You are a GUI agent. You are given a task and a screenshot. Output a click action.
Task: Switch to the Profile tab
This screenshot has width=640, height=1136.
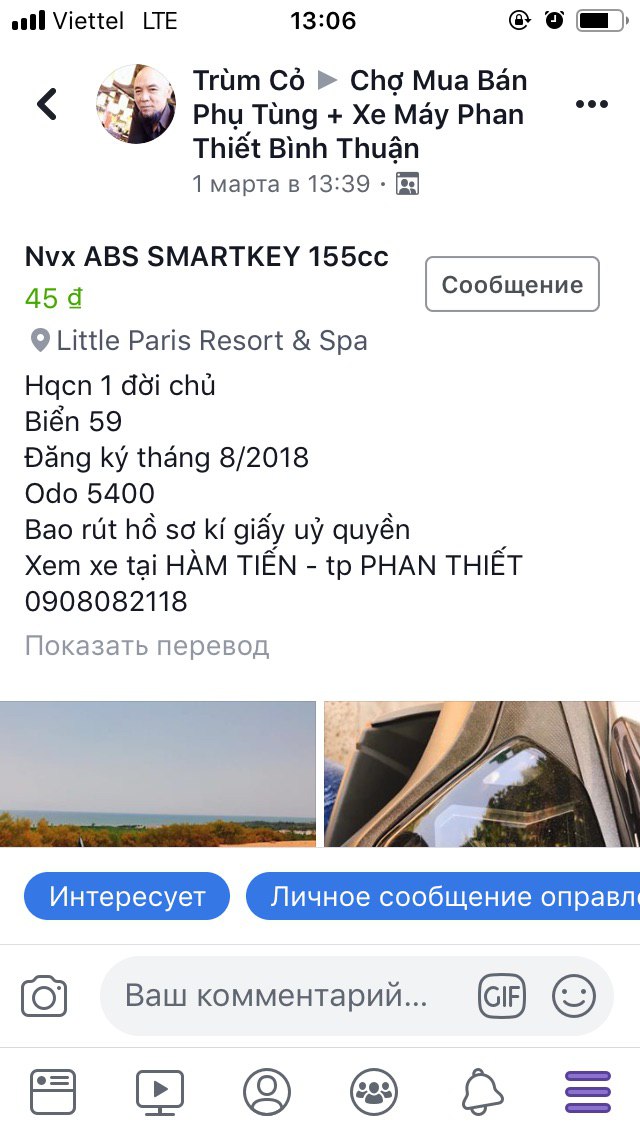(x=266, y=1091)
